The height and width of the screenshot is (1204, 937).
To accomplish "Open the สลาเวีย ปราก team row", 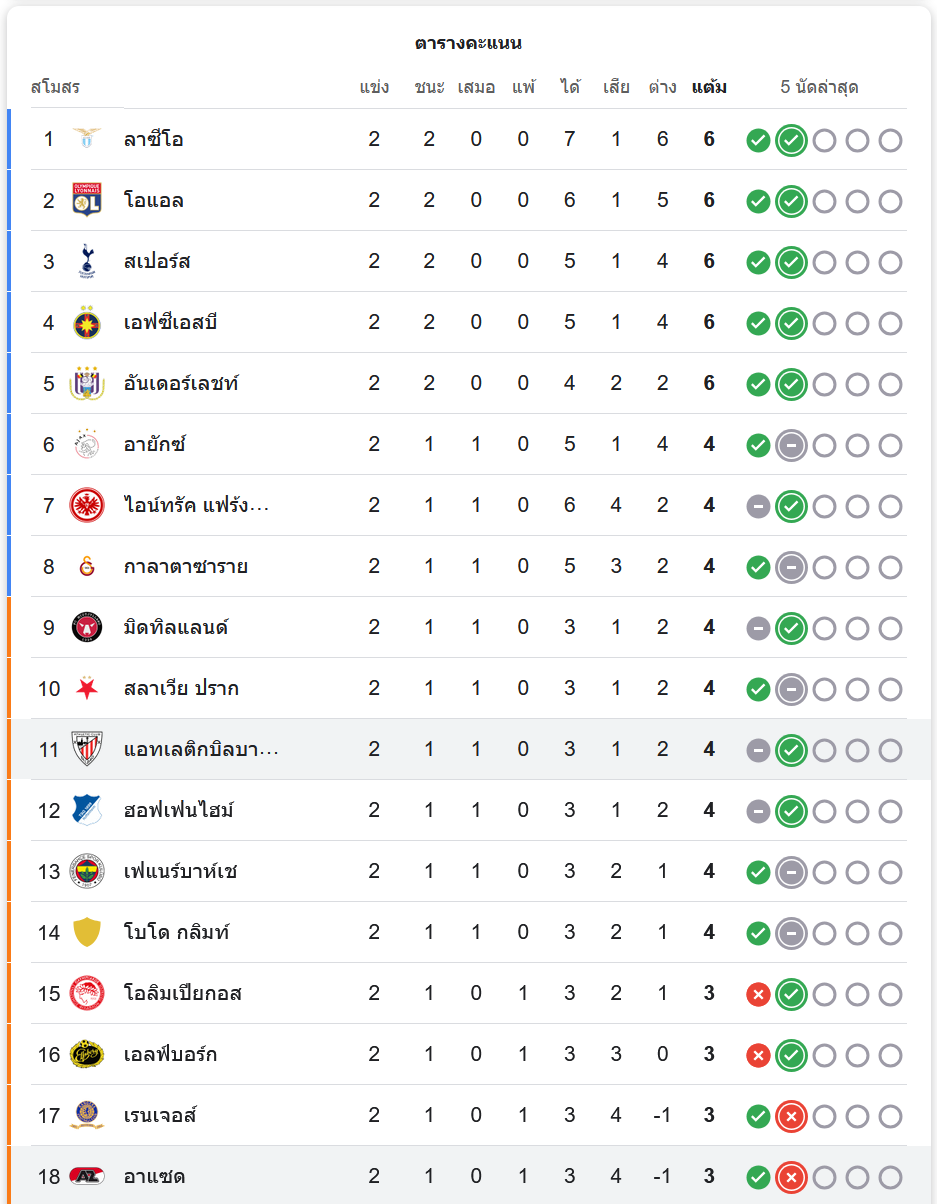I will point(180,689).
